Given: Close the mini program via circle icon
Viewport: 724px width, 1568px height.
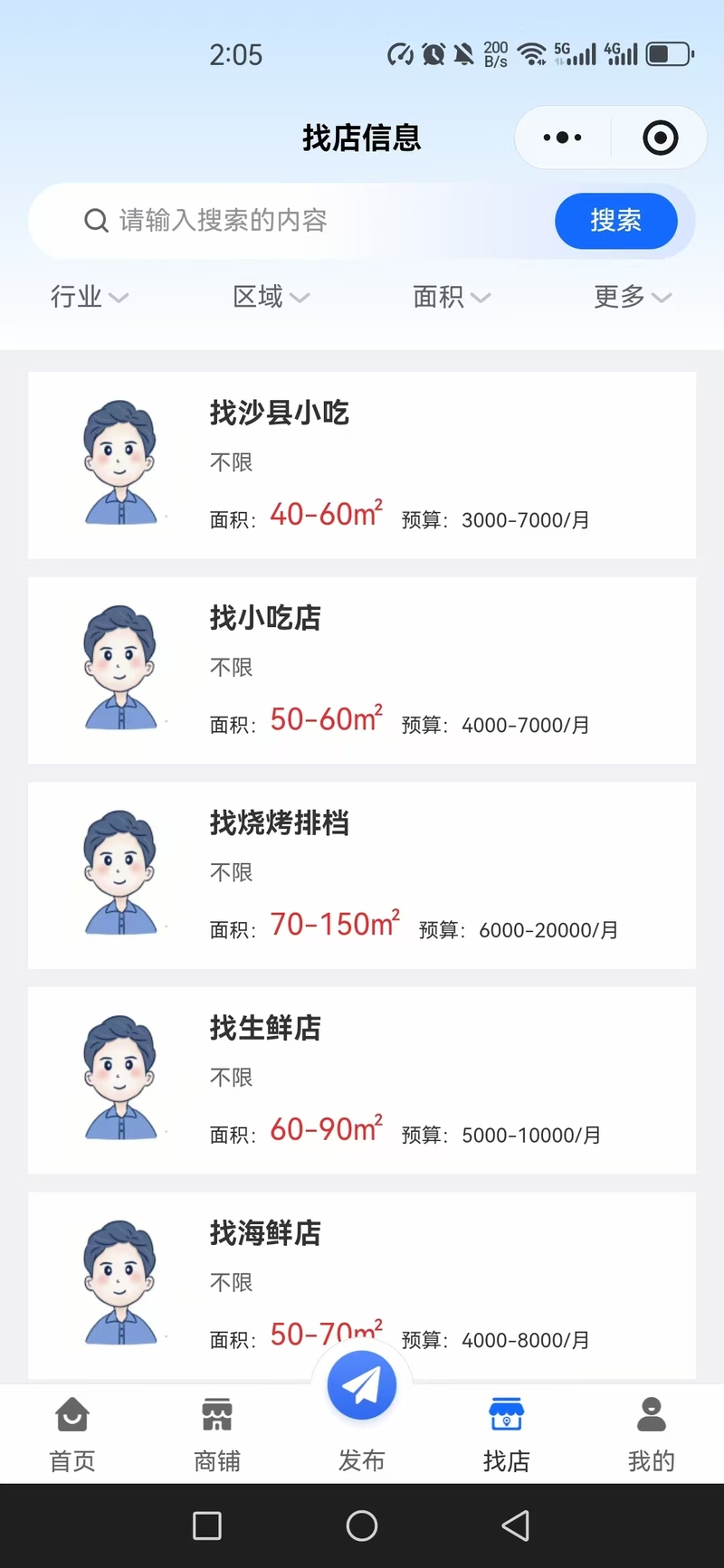Looking at the screenshot, I should pos(660,138).
